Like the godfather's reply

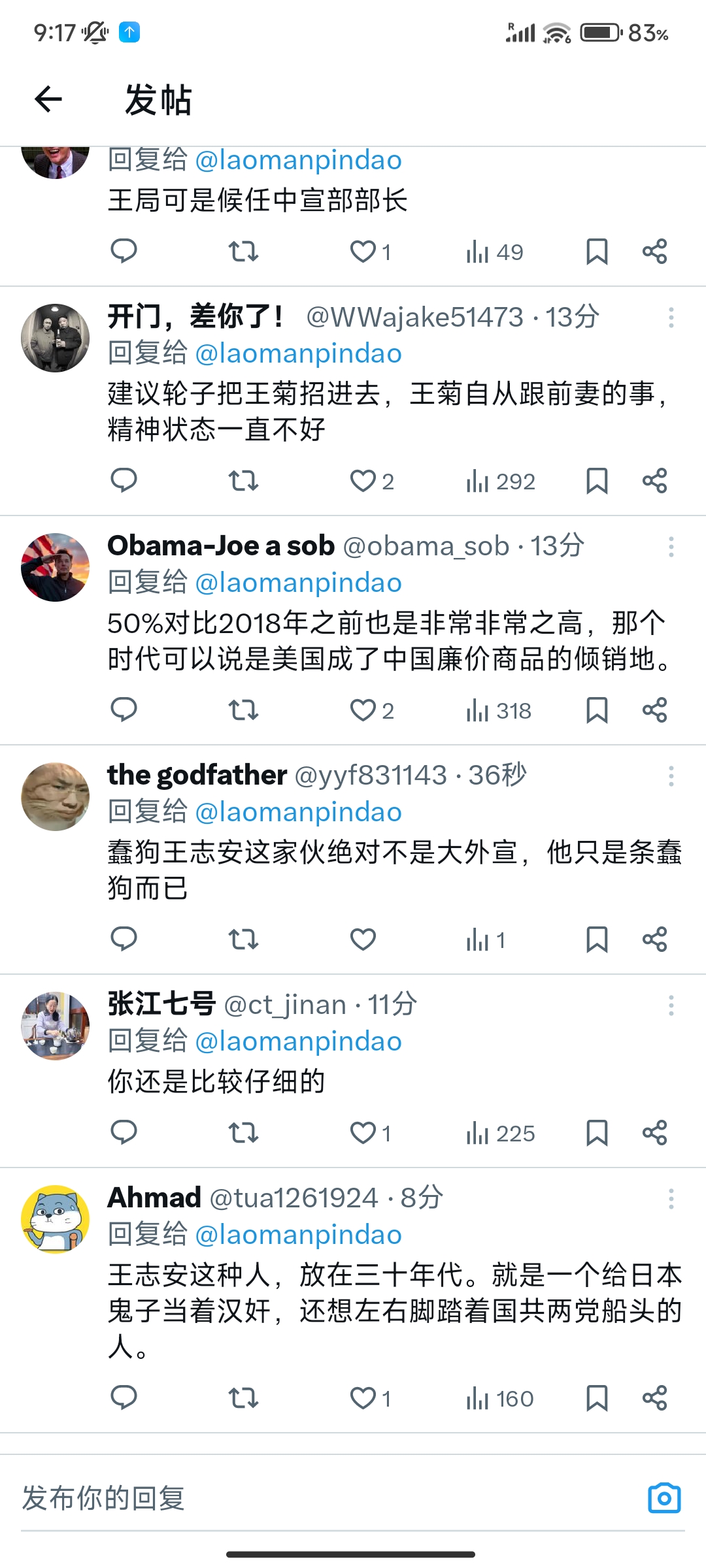tap(363, 939)
